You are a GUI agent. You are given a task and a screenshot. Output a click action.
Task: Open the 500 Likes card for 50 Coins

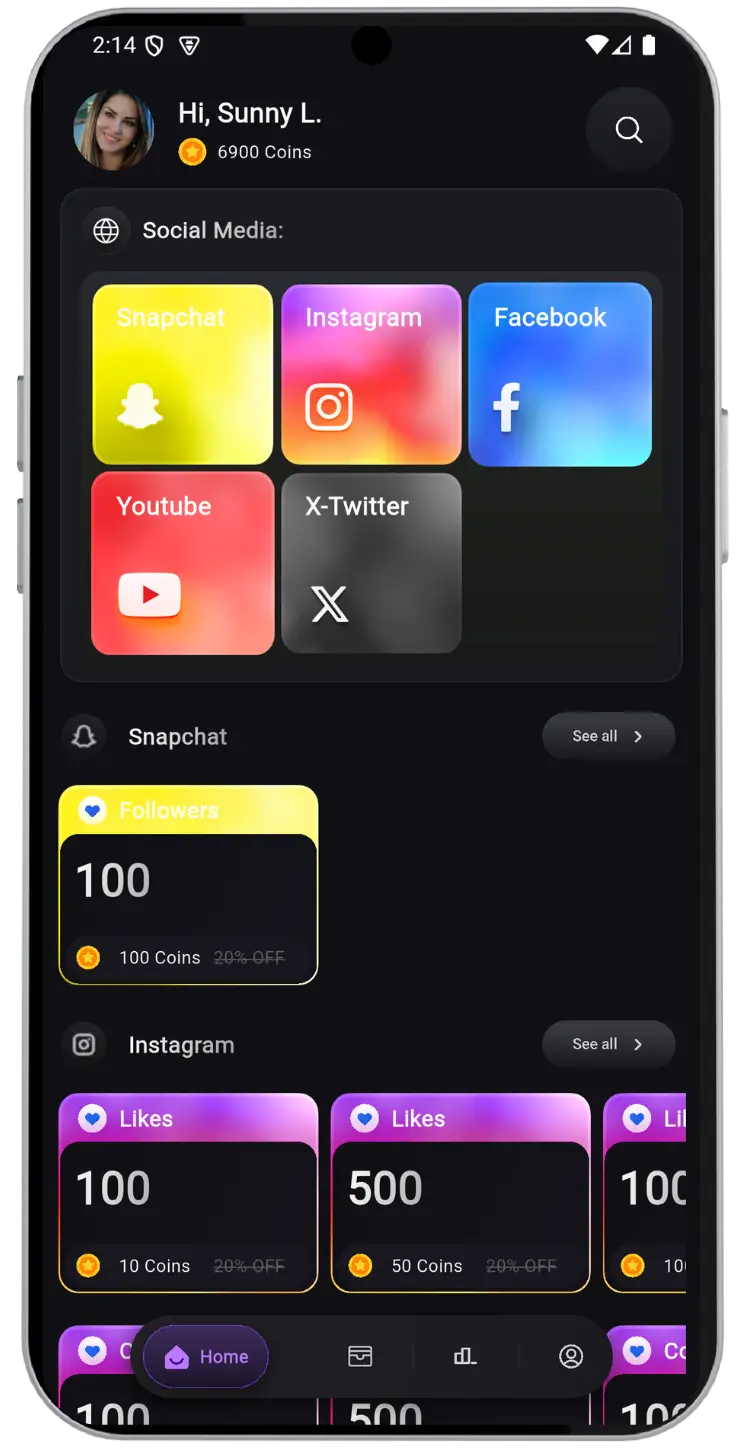pos(460,1193)
